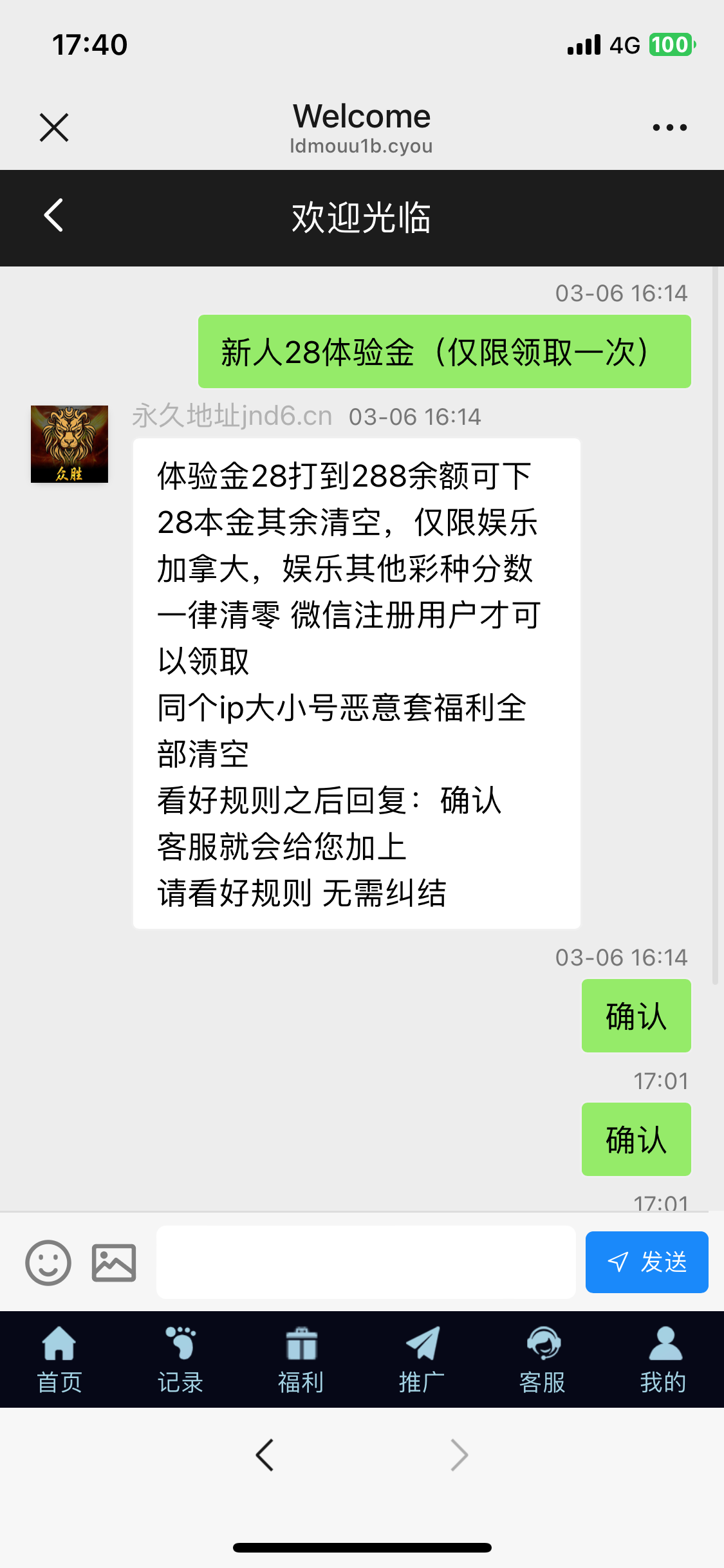Select the 客服 tab
724x1568 pixels.
[x=543, y=1359]
